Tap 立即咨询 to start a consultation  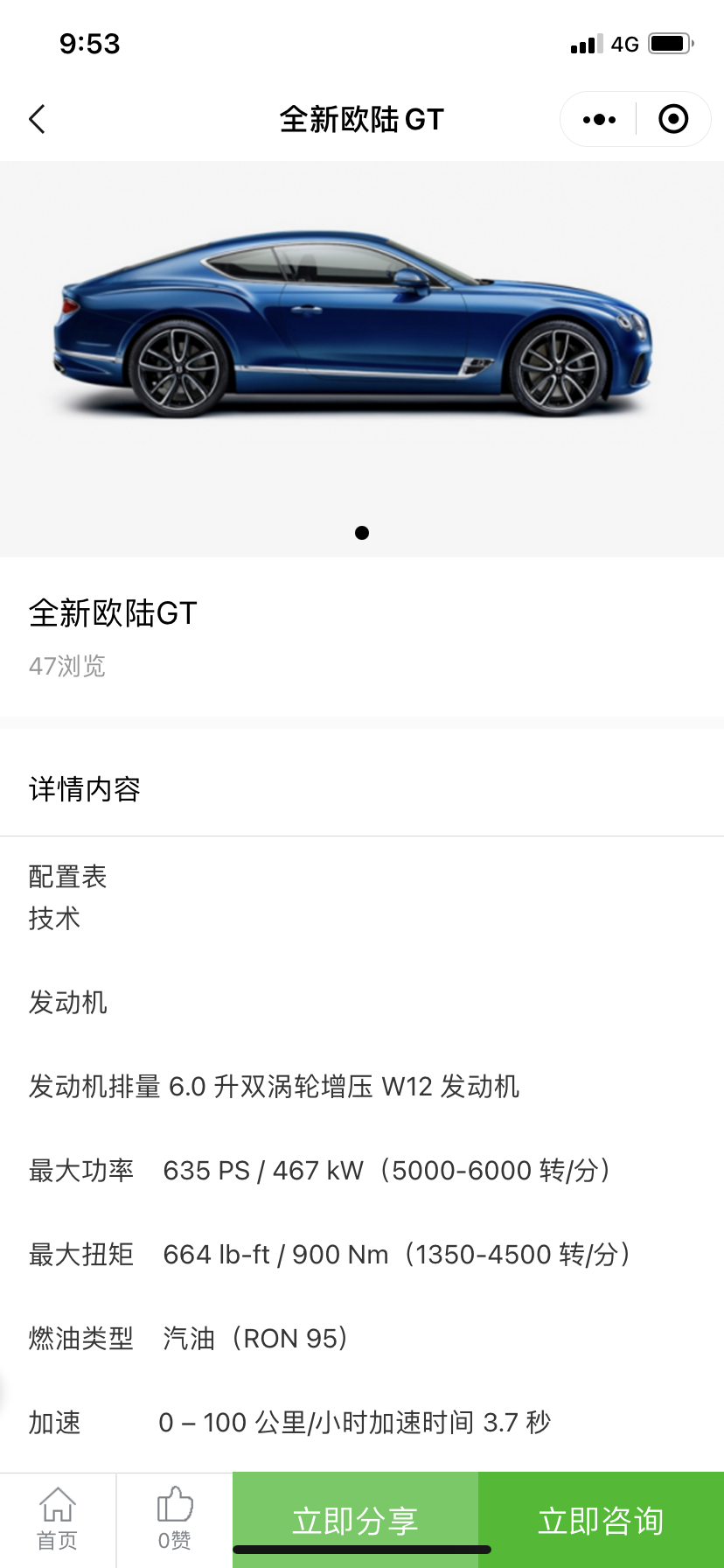tap(601, 1521)
